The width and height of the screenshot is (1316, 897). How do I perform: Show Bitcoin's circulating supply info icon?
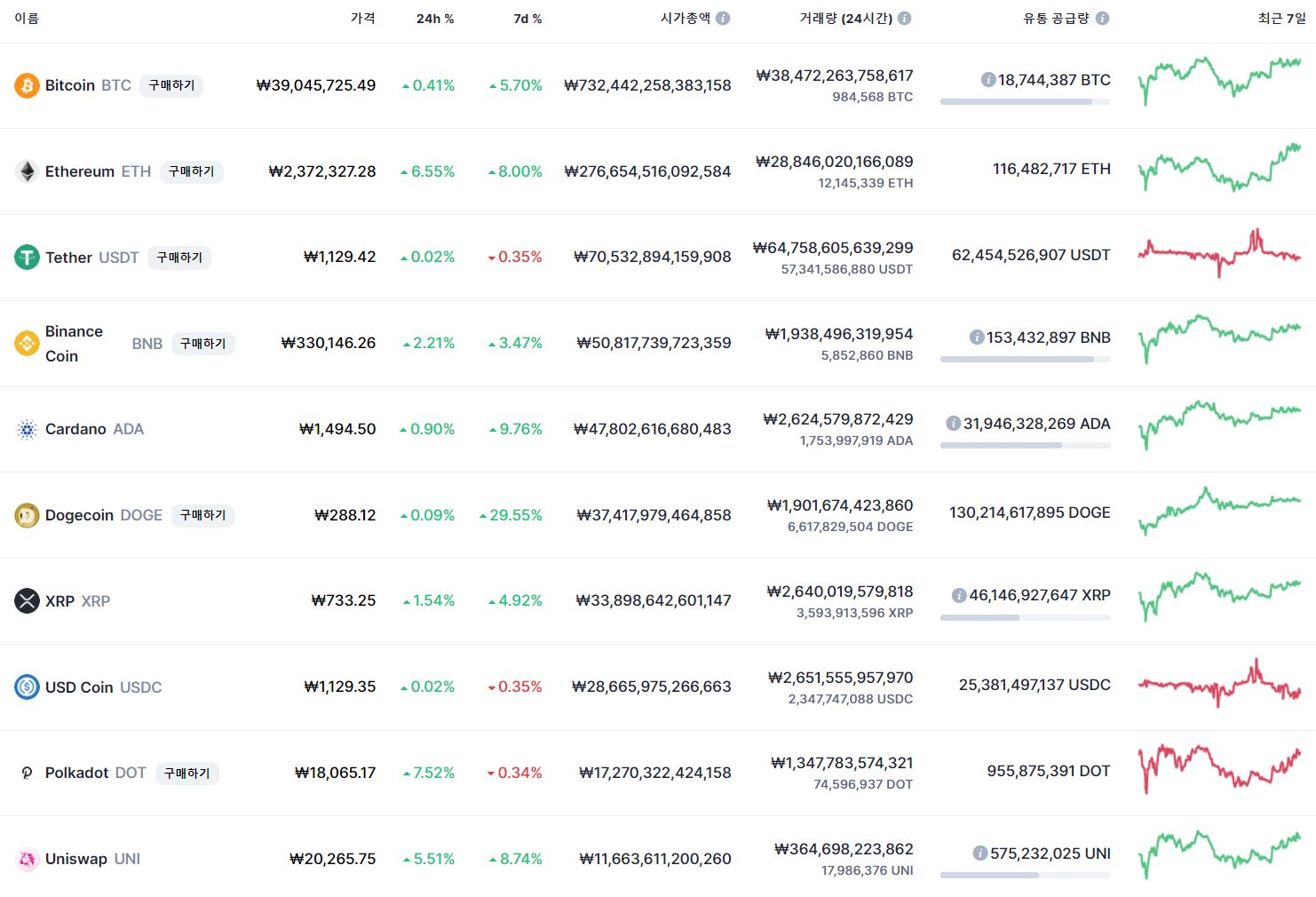tap(987, 80)
